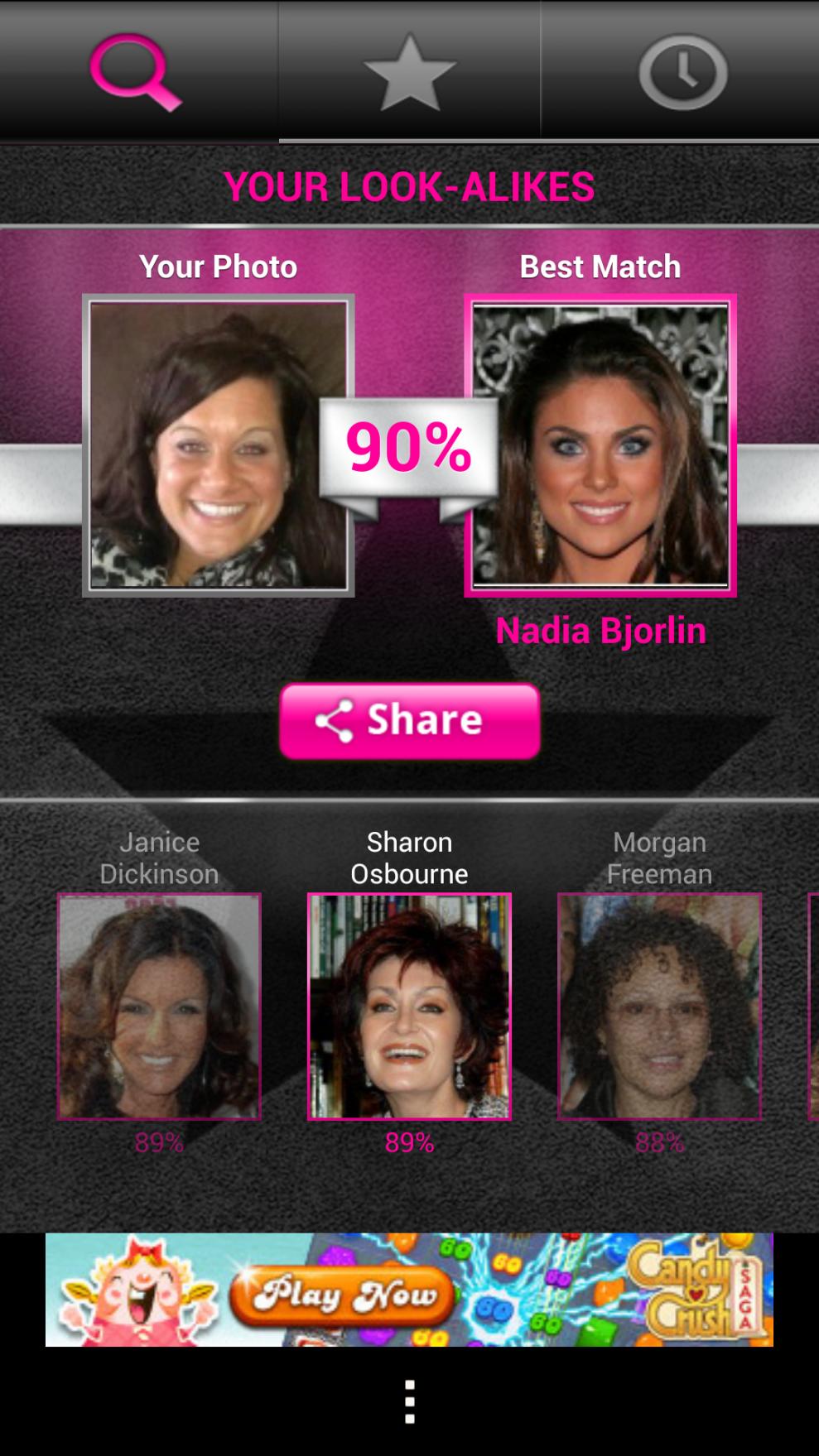Open the overflow menu dots
819x1456 pixels.
(409, 1402)
